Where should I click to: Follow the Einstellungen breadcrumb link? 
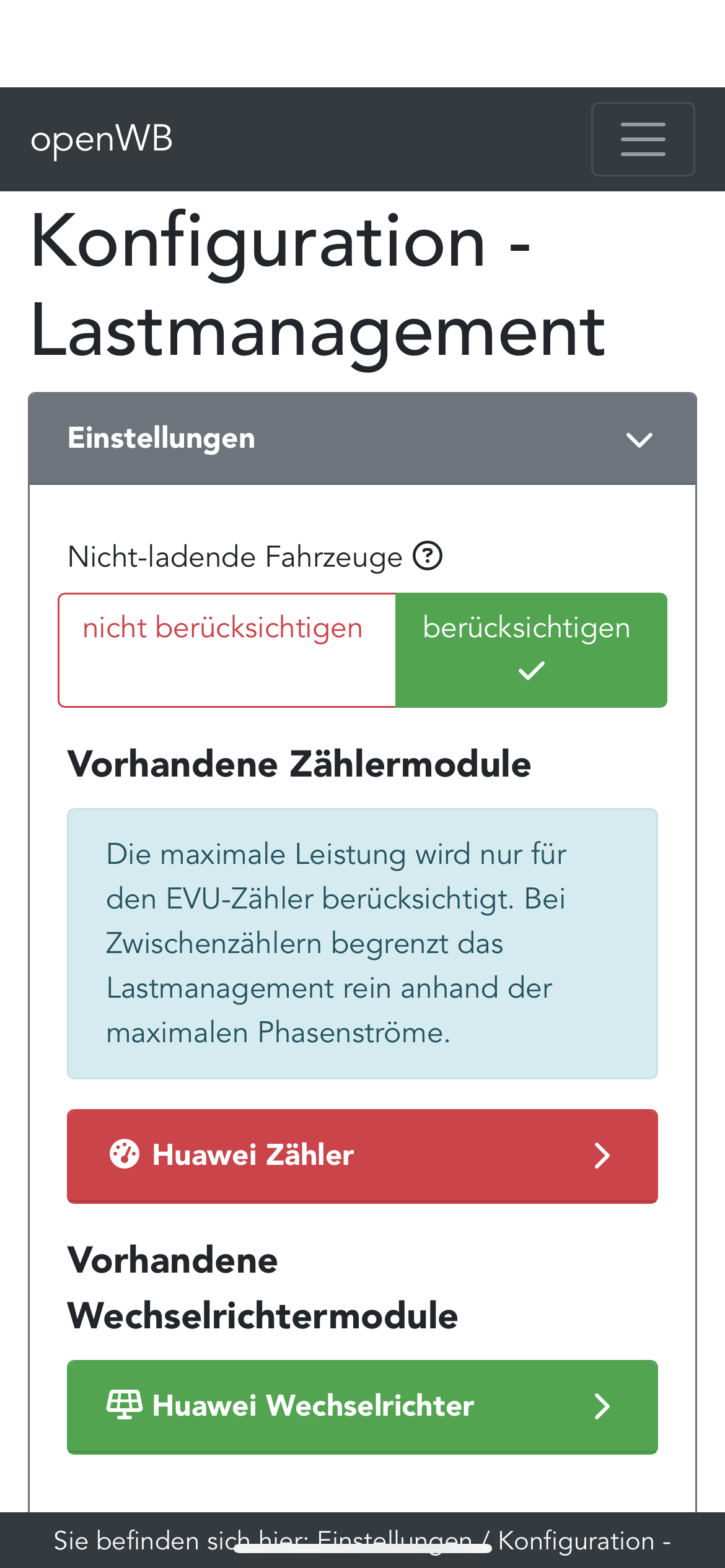394,1540
